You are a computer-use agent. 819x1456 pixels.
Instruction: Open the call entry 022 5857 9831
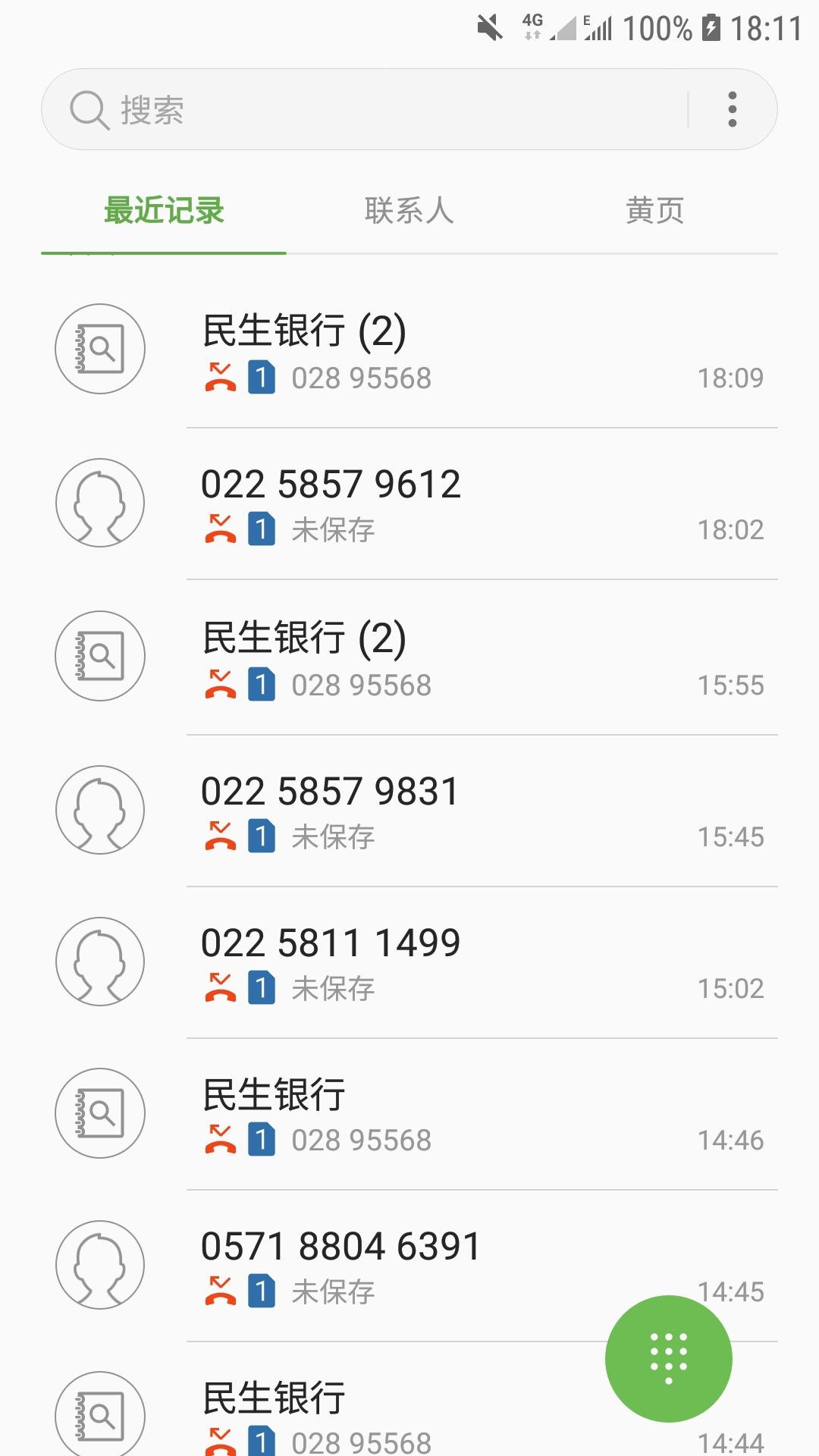[x=409, y=811]
